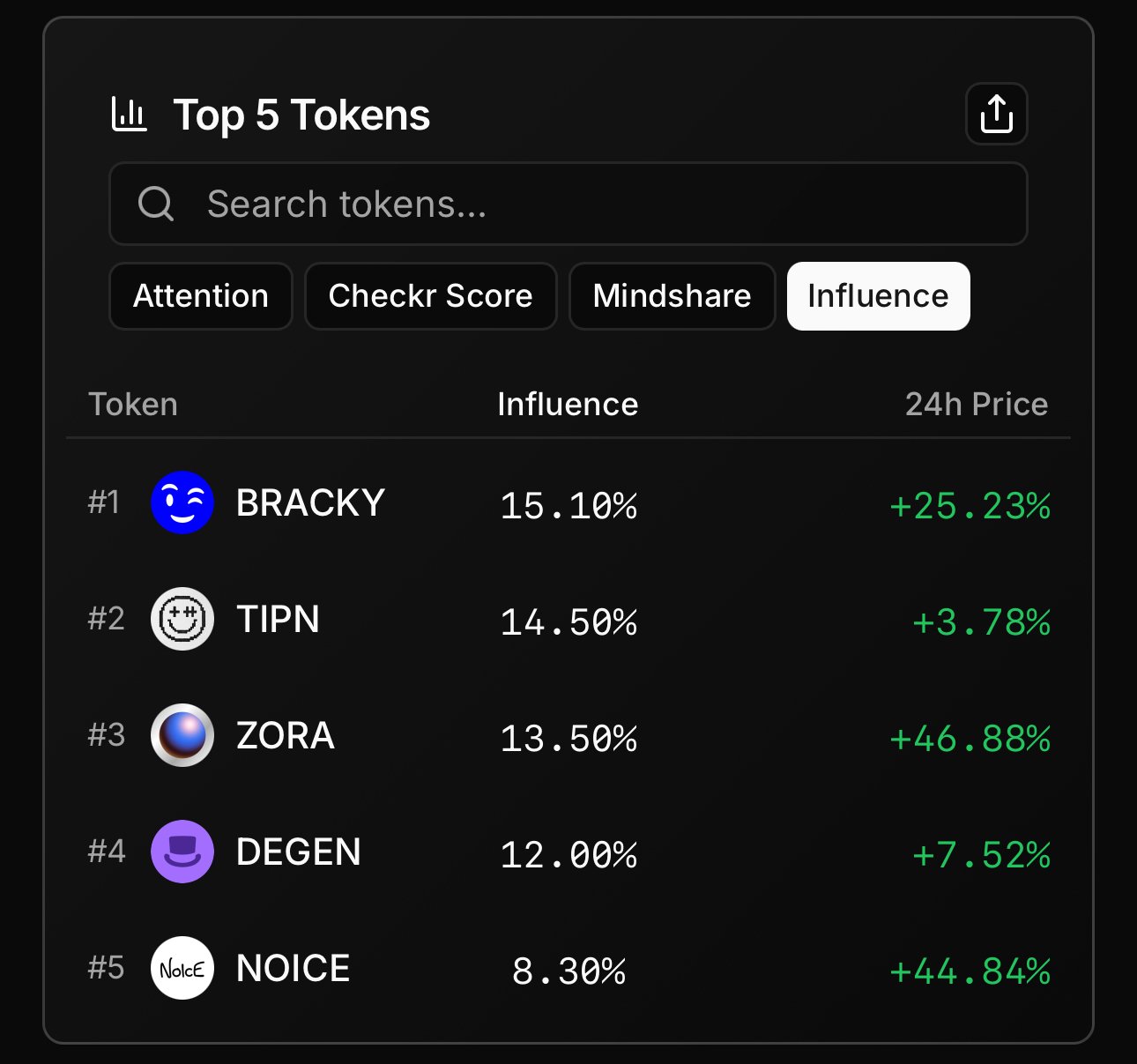Open the BRACKY token row

click(310, 503)
